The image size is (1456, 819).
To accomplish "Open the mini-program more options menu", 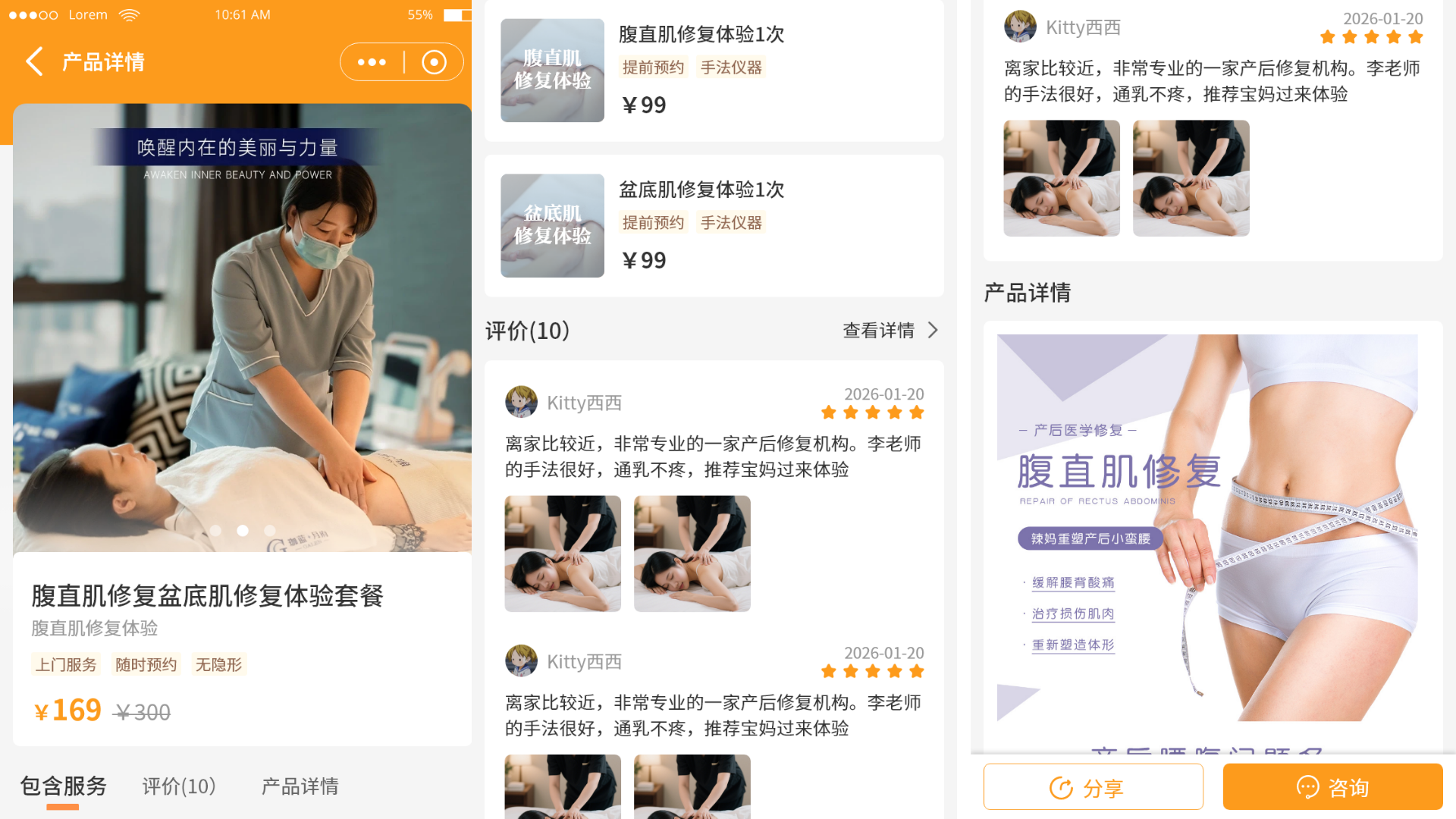I will point(372,62).
